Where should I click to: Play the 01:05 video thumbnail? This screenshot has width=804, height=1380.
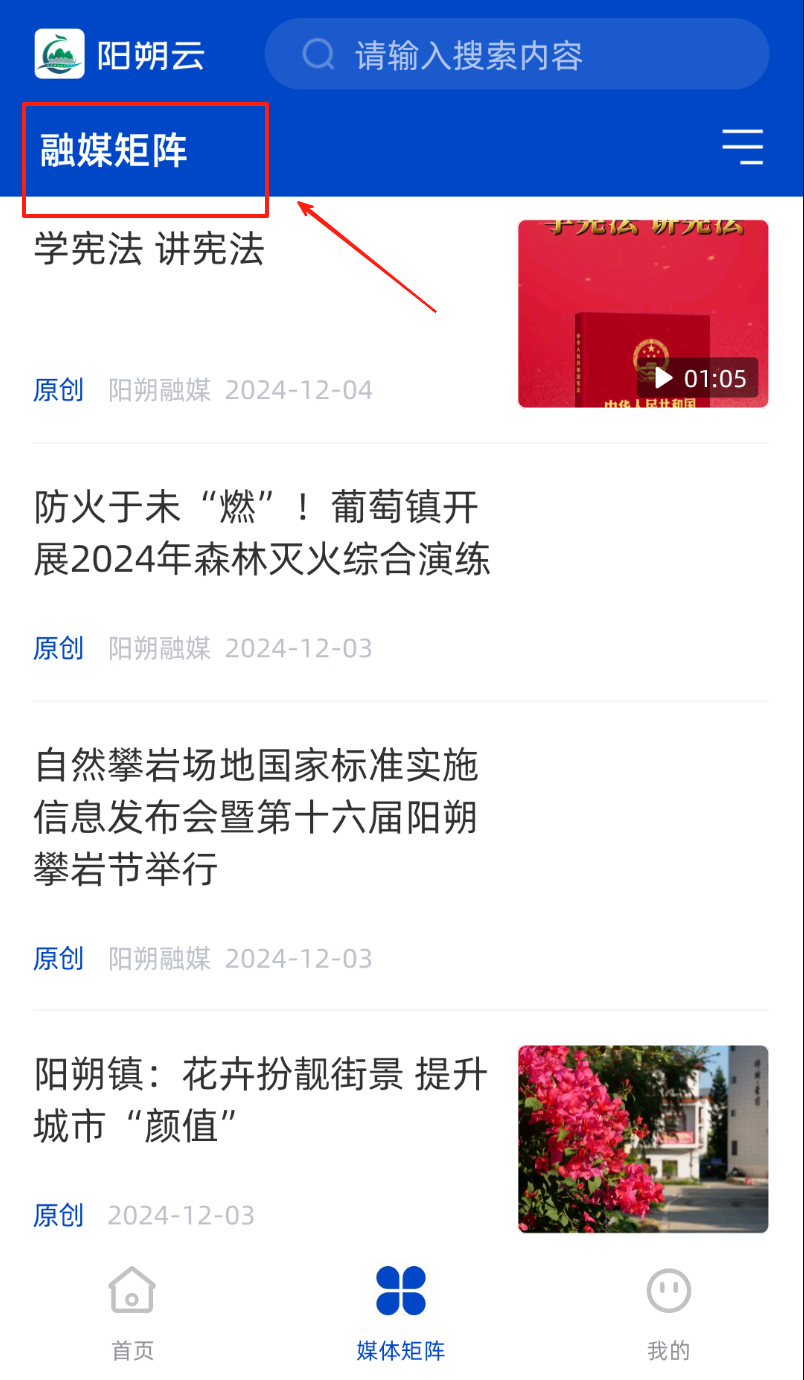643,313
